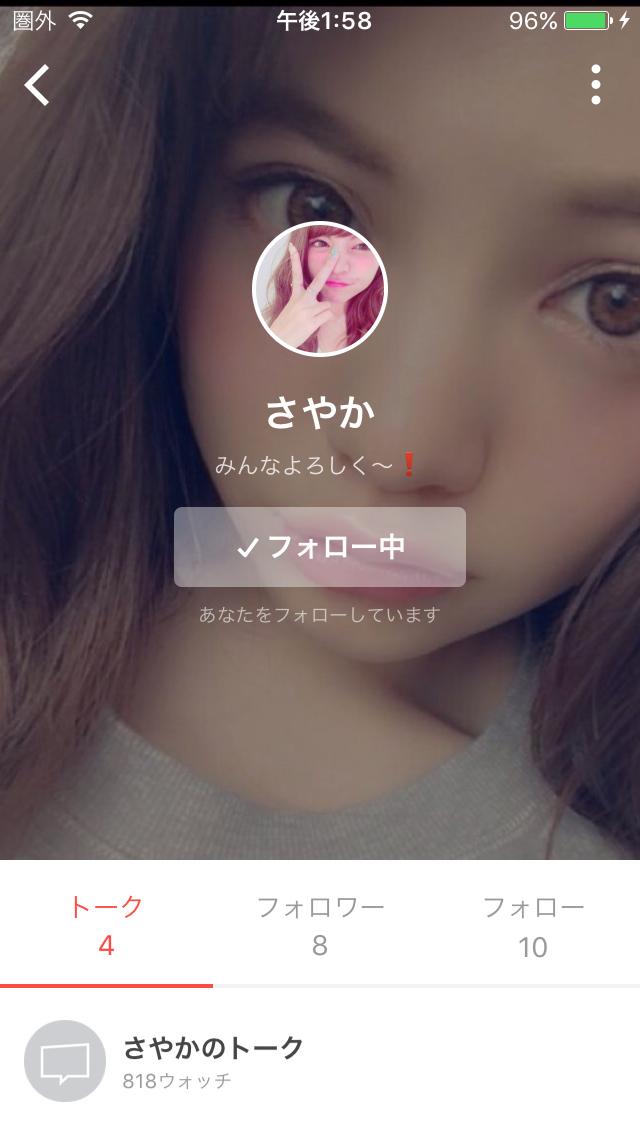Viewport: 640px width, 1136px height.
Task: Switch to the トーク tab
Action: click(x=106, y=926)
